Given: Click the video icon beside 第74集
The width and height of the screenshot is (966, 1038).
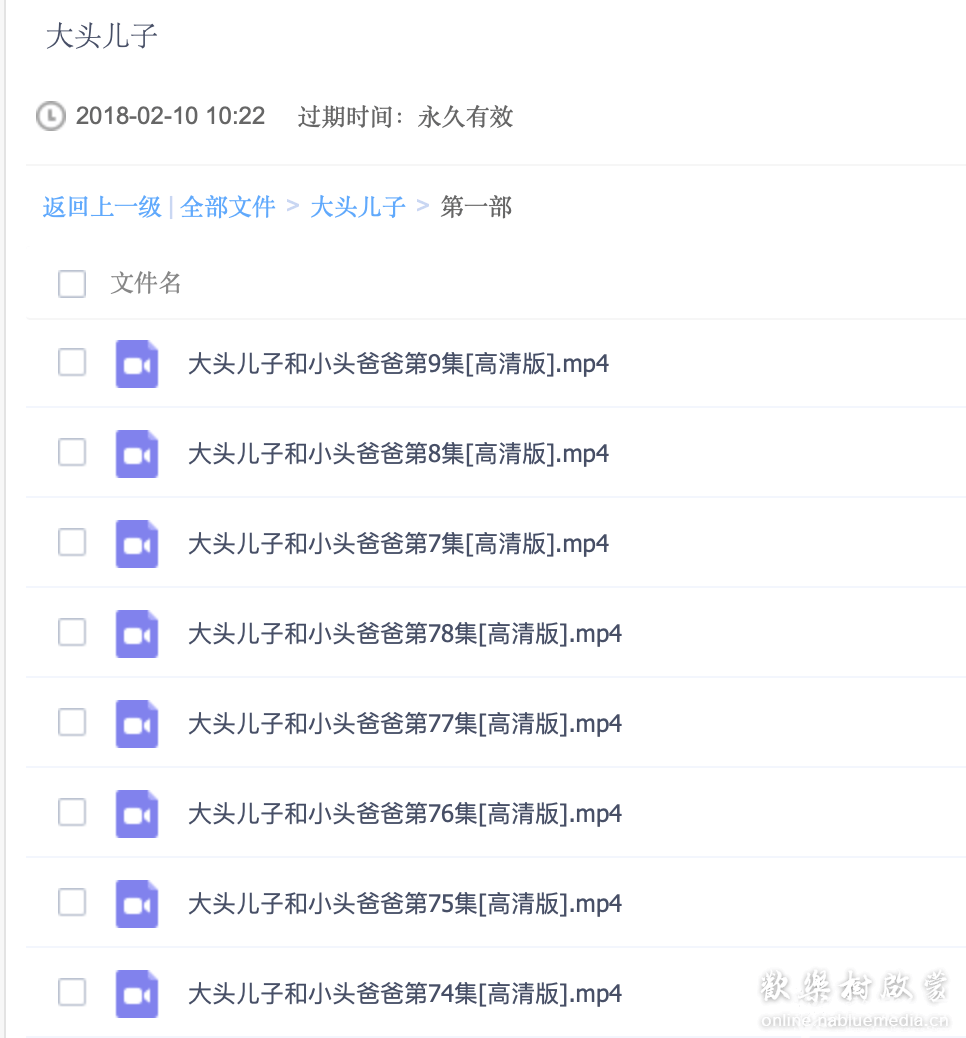Looking at the screenshot, I should coord(136,993).
